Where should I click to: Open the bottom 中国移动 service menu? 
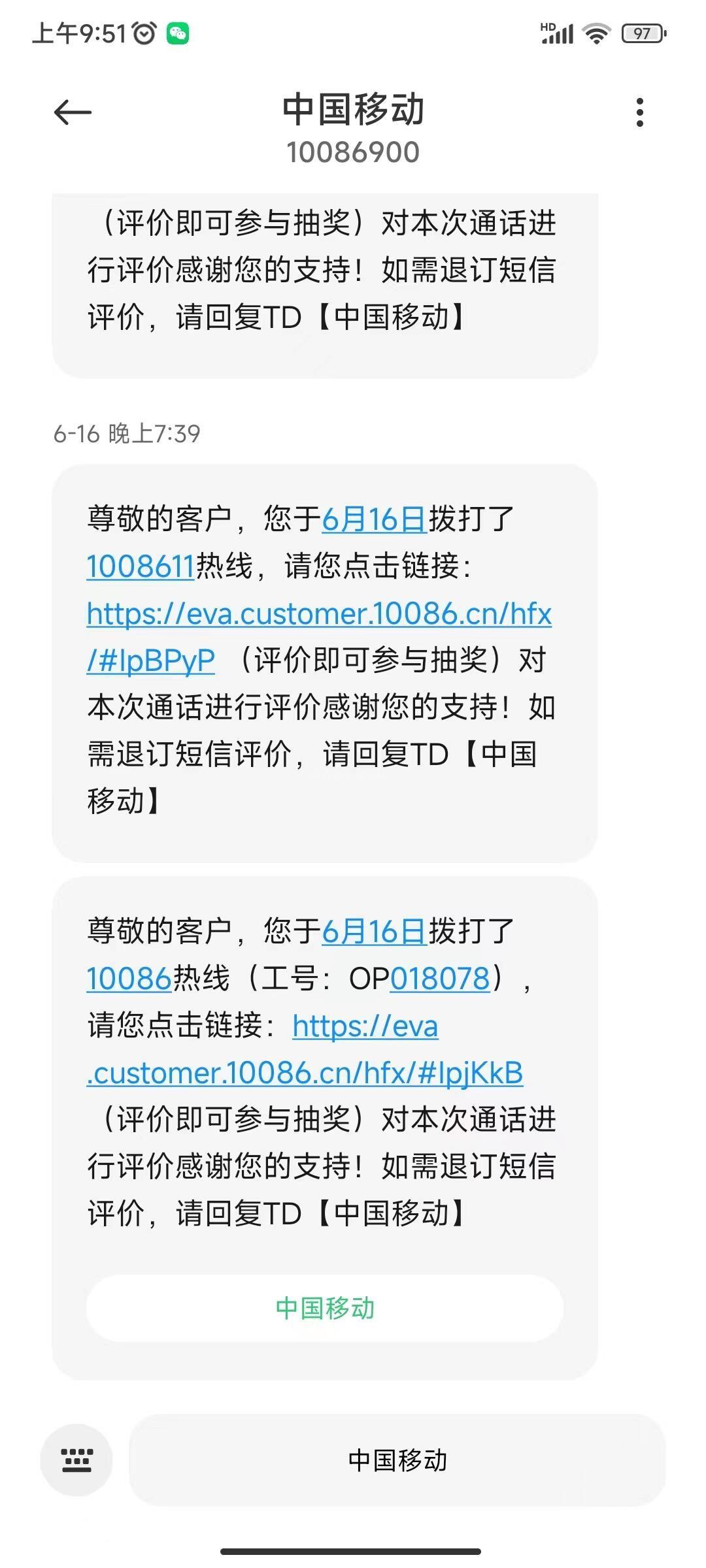coord(397,1460)
